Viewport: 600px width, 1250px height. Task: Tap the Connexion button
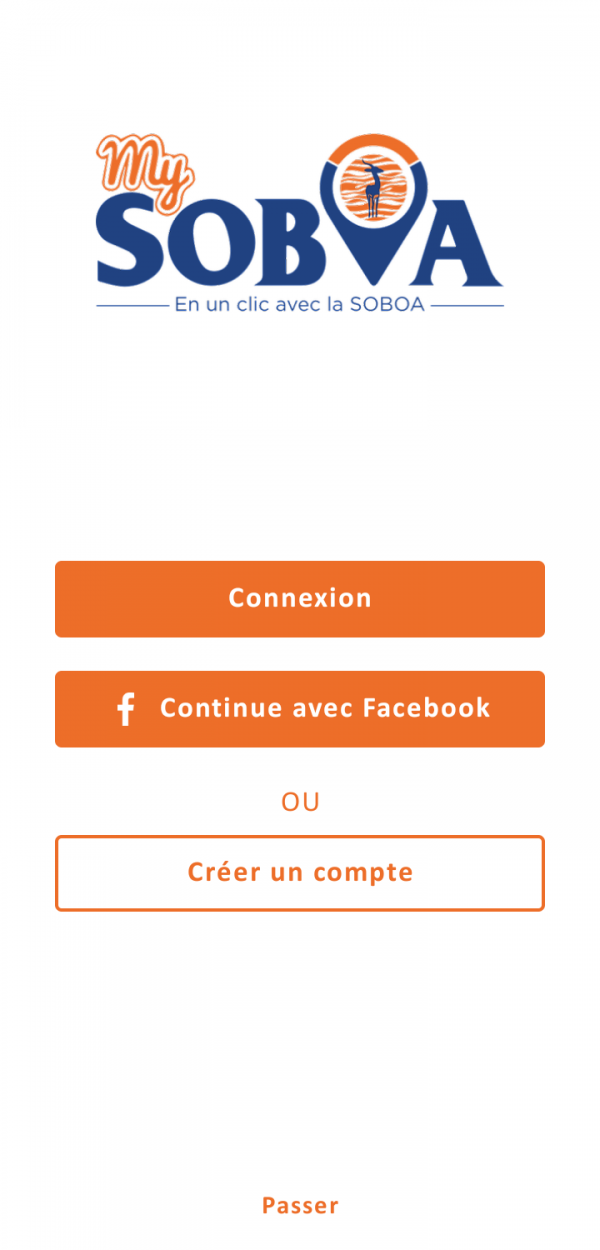300,598
